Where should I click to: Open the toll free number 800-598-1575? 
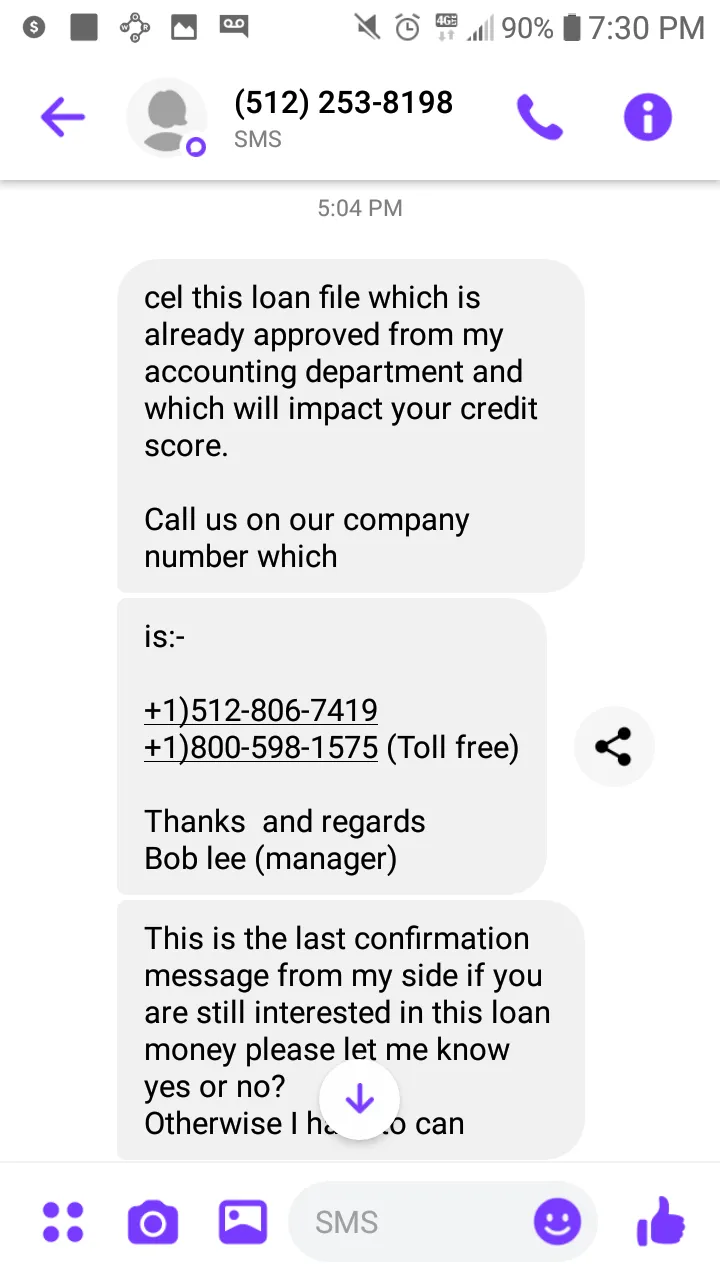261,747
